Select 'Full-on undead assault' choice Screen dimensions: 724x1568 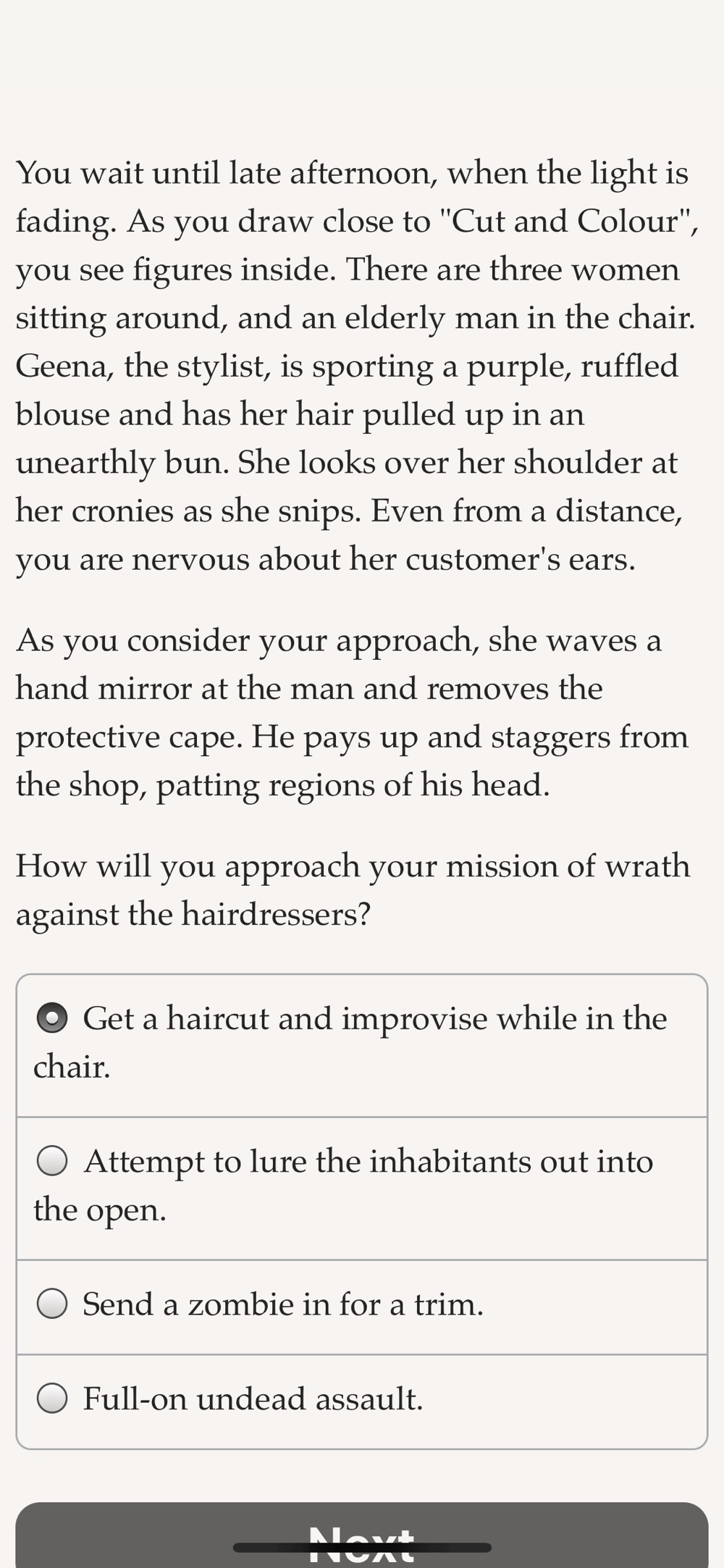tap(52, 1399)
